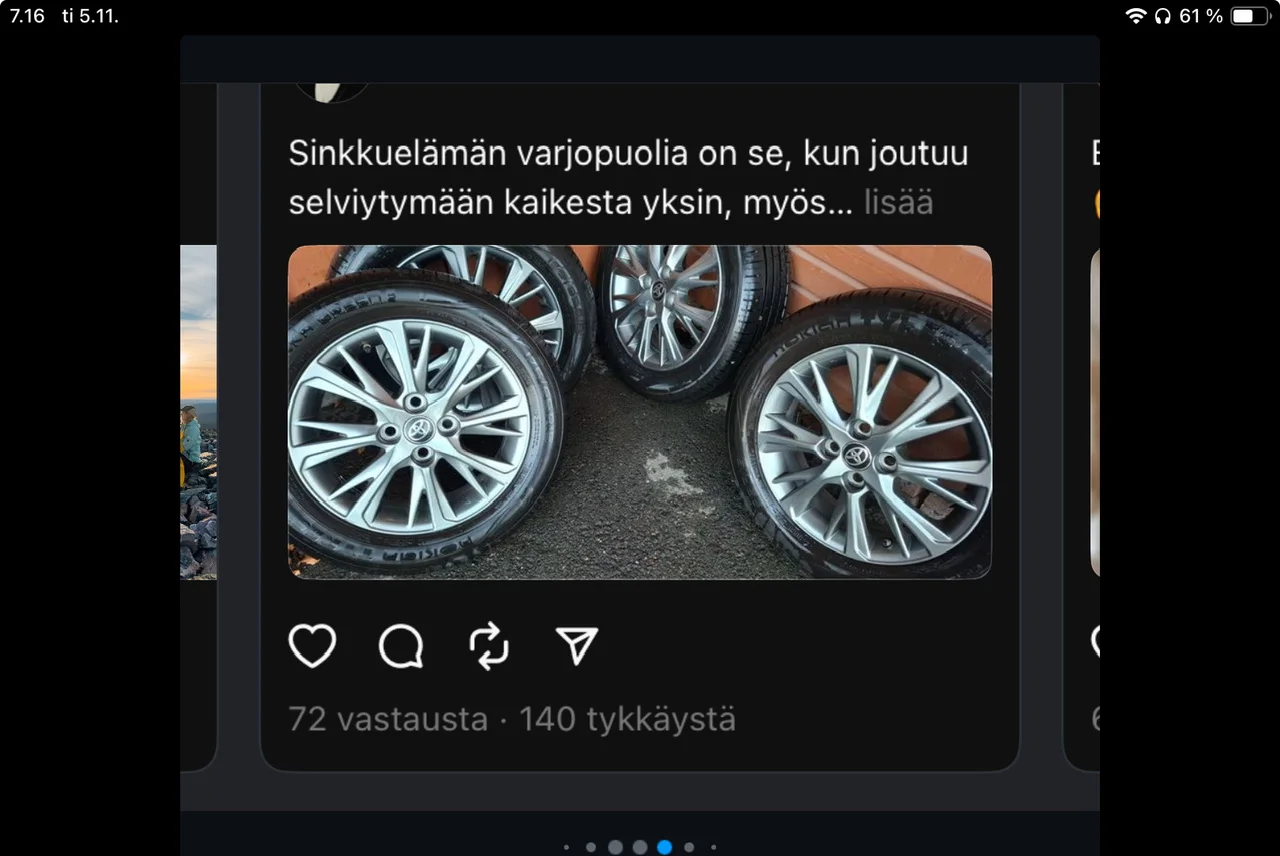
Task: Open the comment bubble to reply
Action: point(401,646)
